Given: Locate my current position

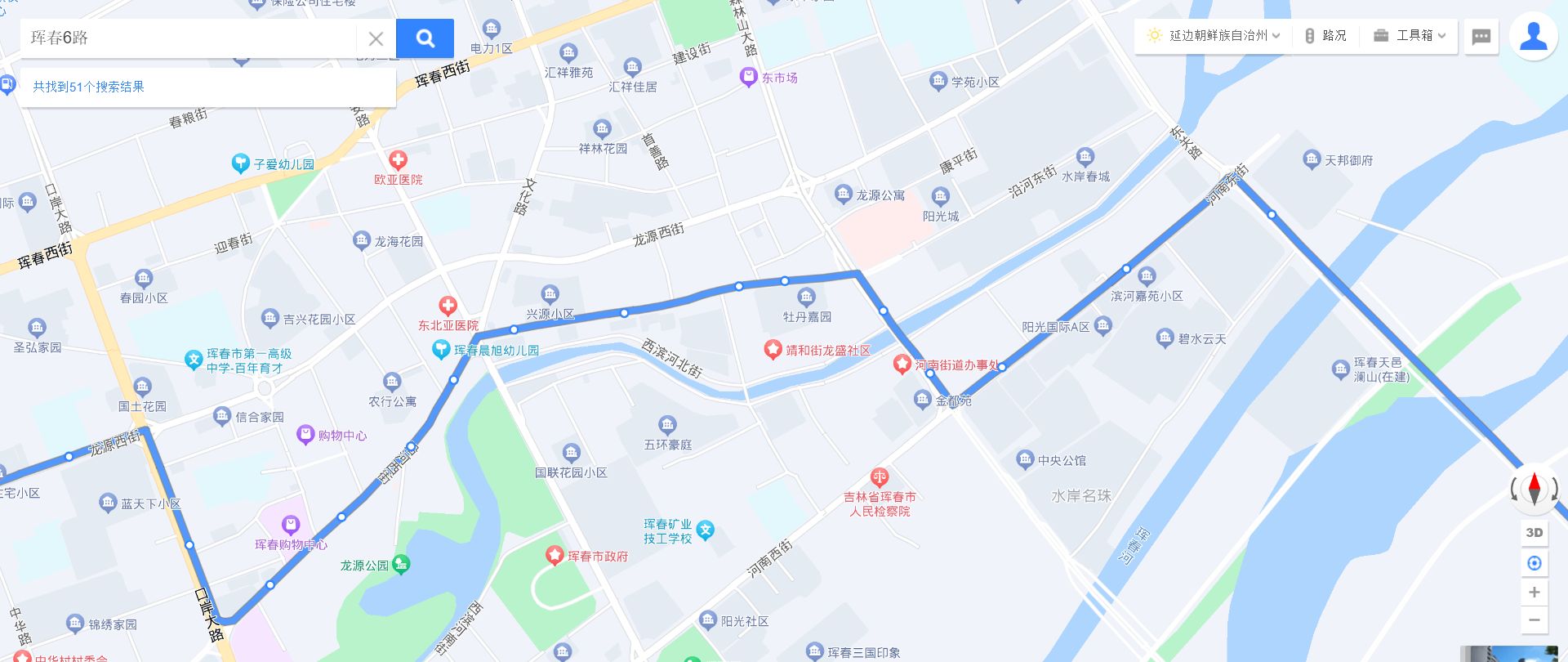Looking at the screenshot, I should tap(1534, 563).
